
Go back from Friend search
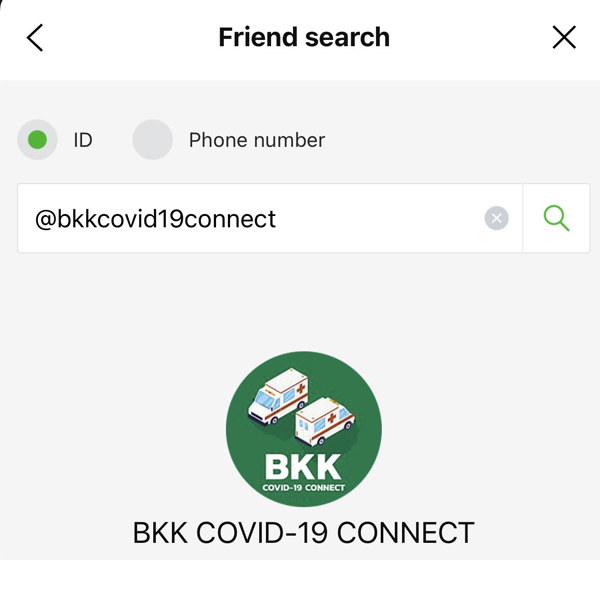pos(36,38)
